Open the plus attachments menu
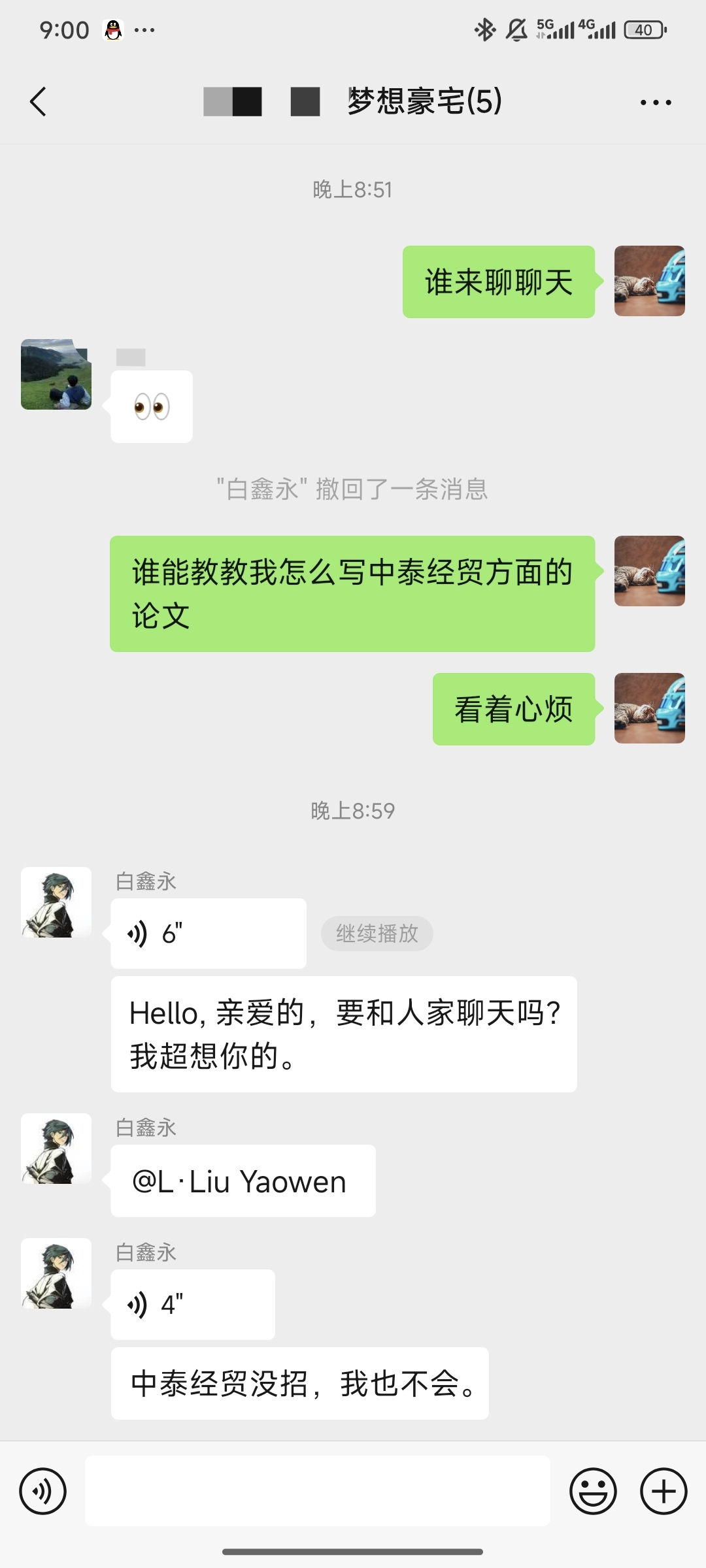706x1568 pixels. (664, 1491)
